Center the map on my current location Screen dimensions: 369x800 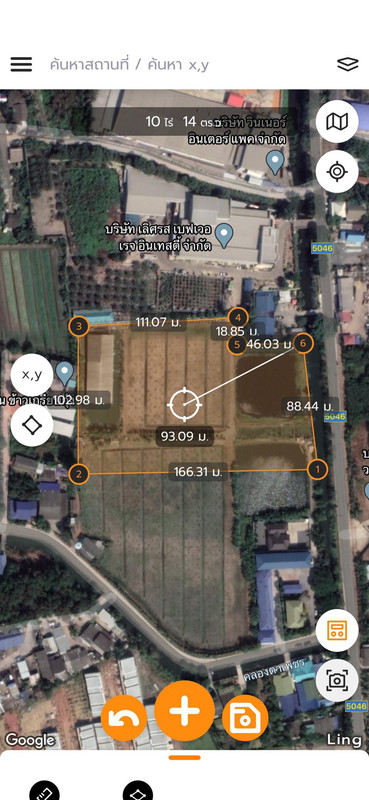(337, 171)
